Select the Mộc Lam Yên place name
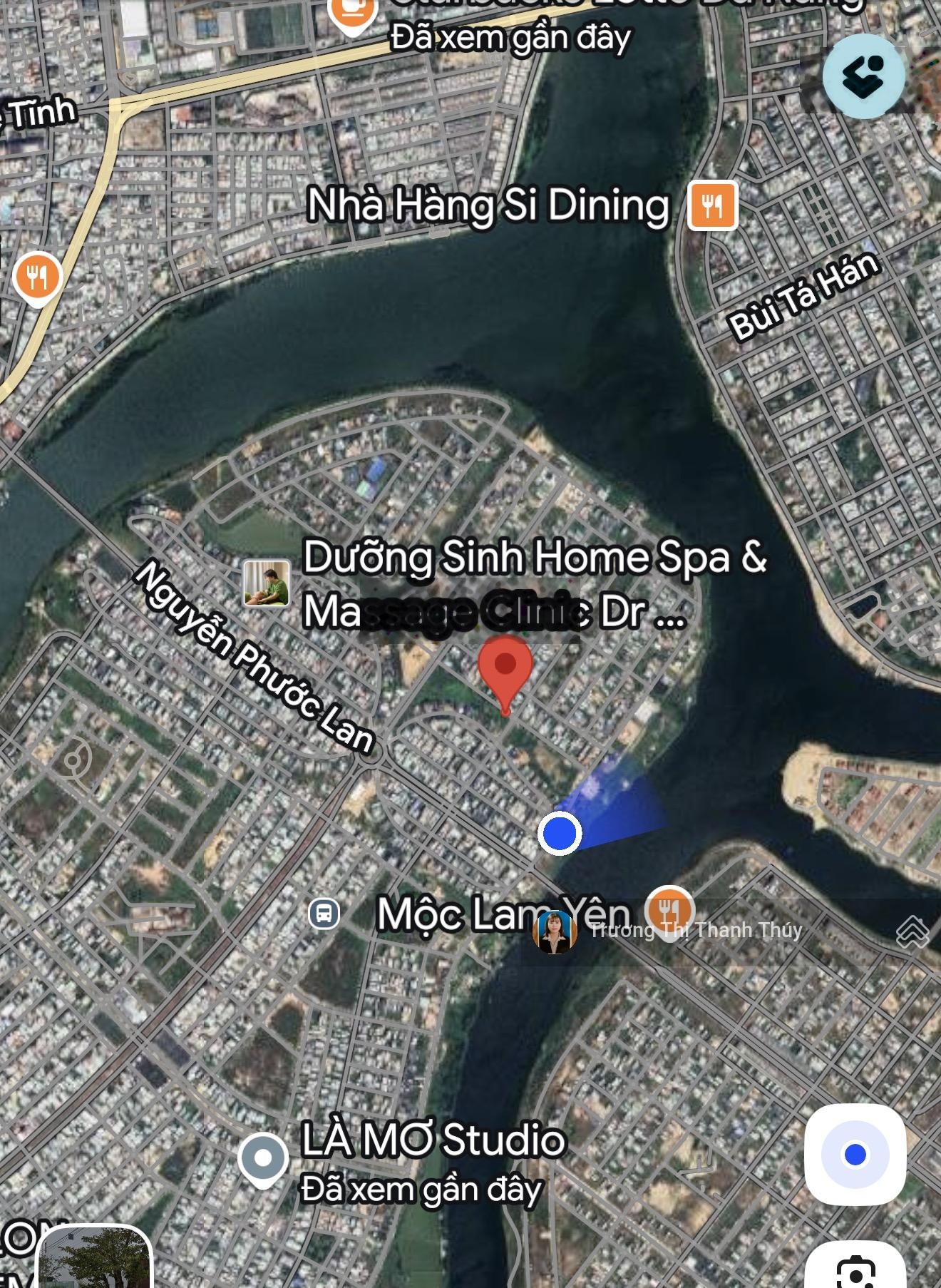This screenshot has width=941, height=1288. (505, 914)
